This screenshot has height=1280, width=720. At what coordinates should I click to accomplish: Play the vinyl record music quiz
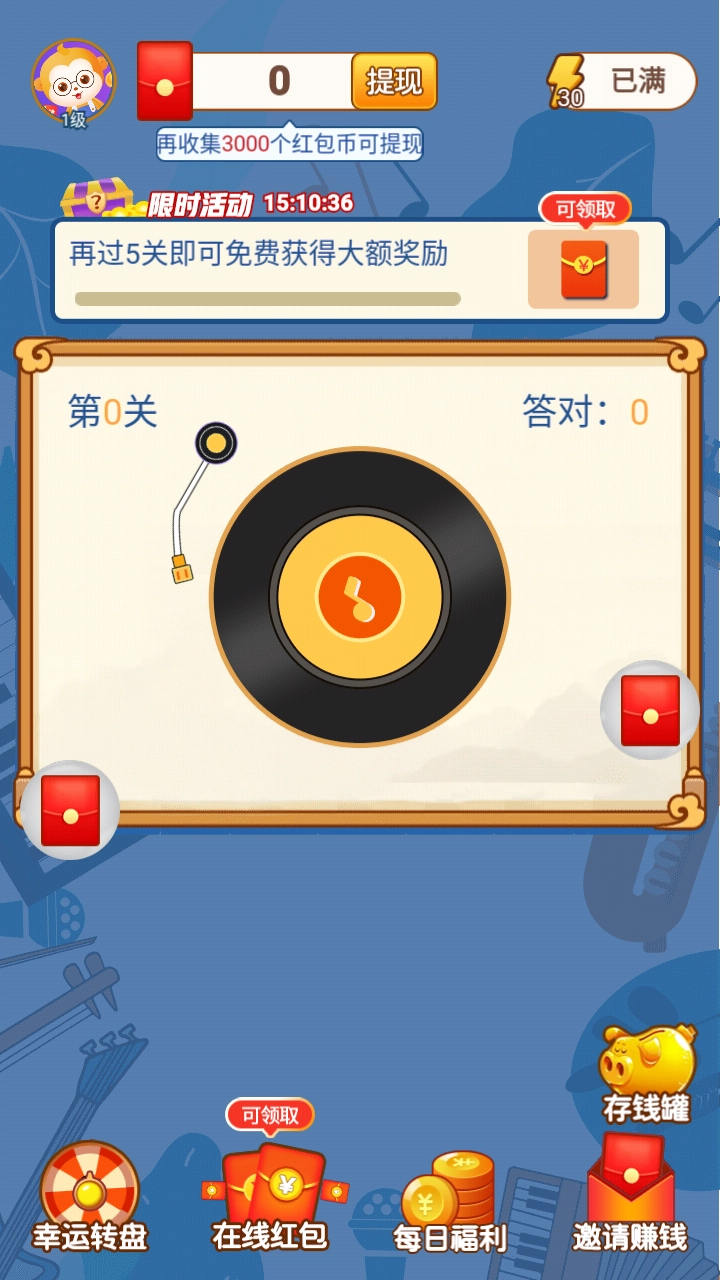pyautogui.click(x=360, y=597)
